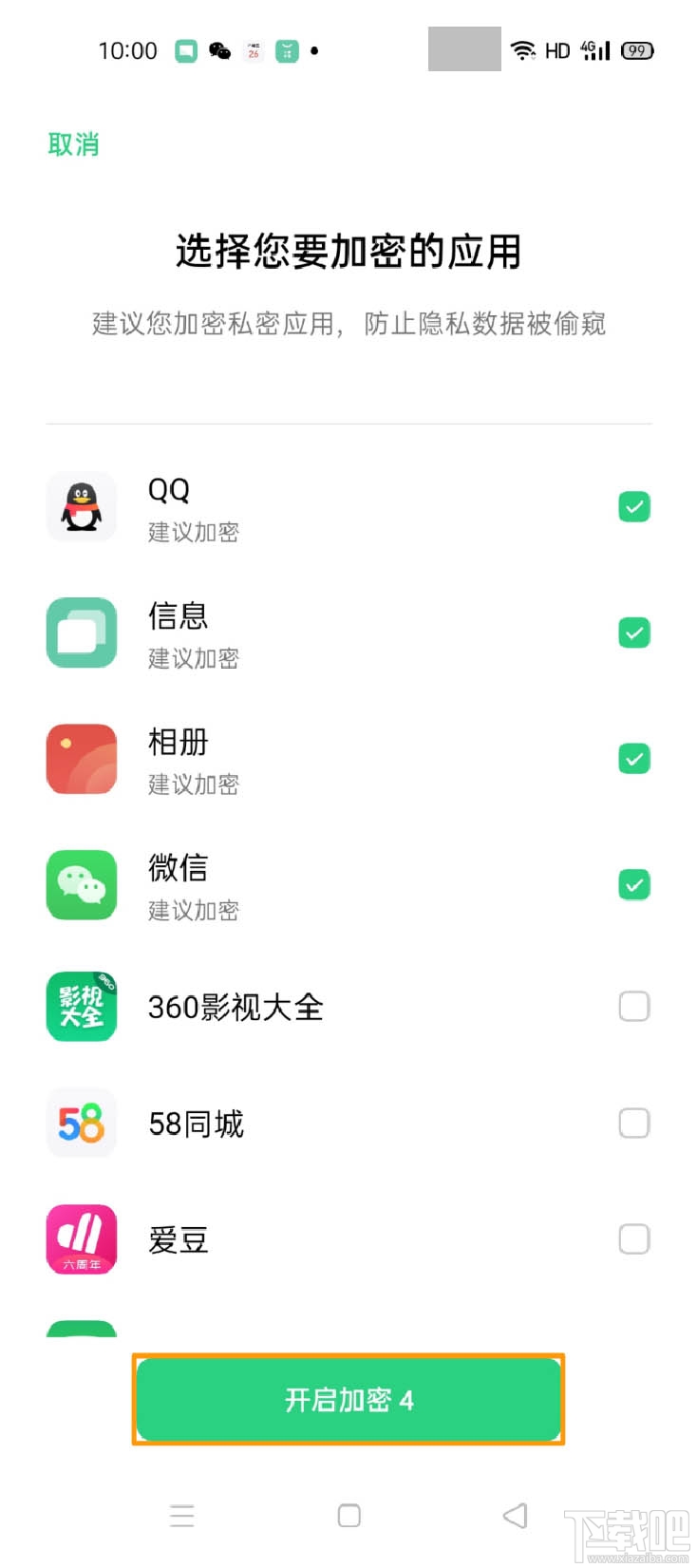The width and height of the screenshot is (697, 1568).
Task: Tap the back navigation arrow
Action: pyautogui.click(x=515, y=1516)
